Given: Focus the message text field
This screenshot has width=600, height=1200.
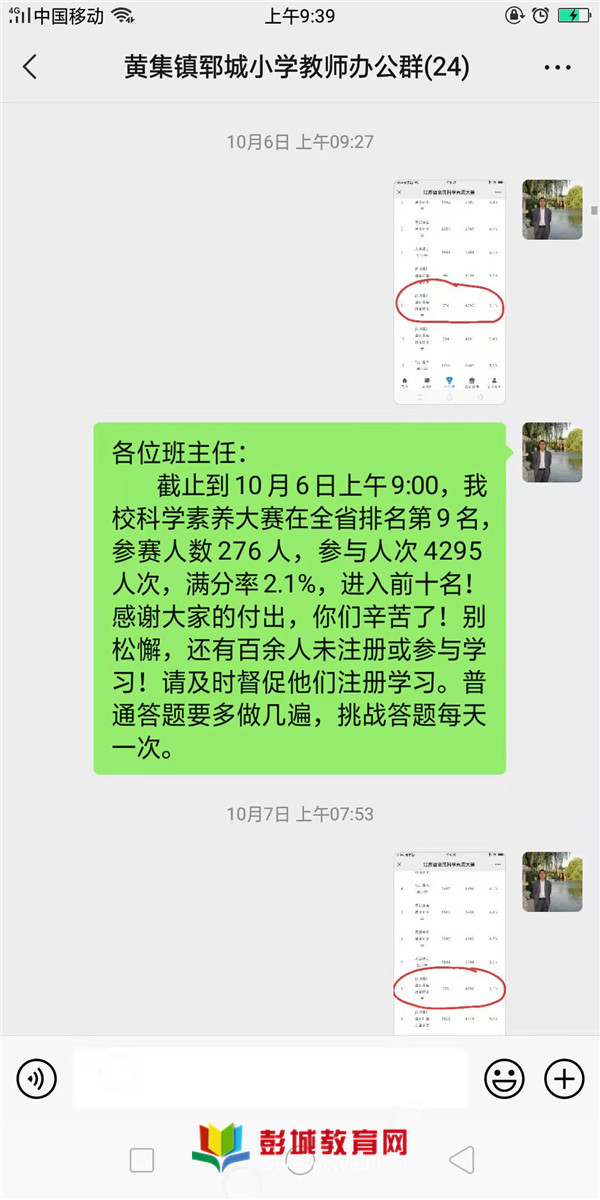Looking at the screenshot, I should pos(270,1078).
